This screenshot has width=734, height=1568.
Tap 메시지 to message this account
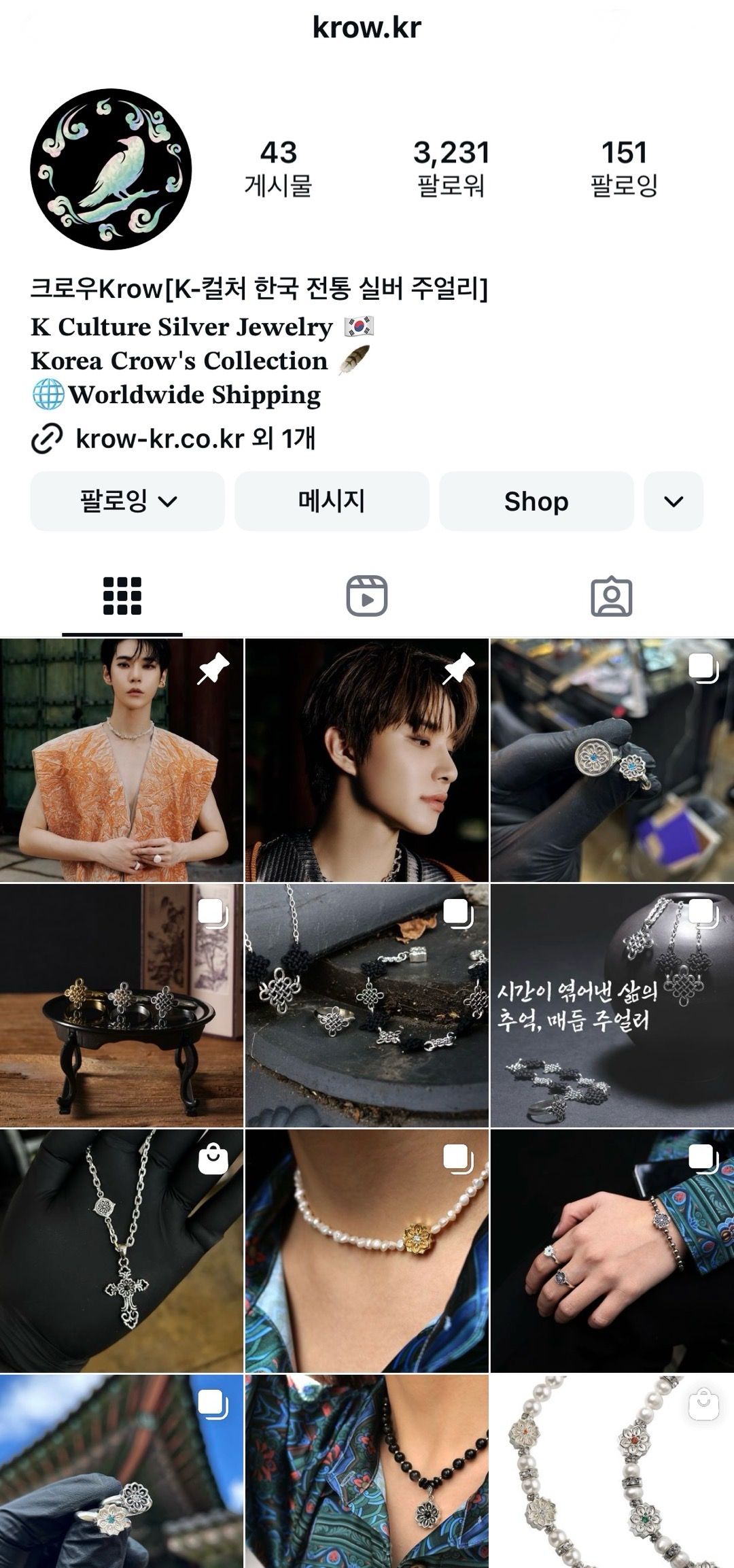point(332,501)
